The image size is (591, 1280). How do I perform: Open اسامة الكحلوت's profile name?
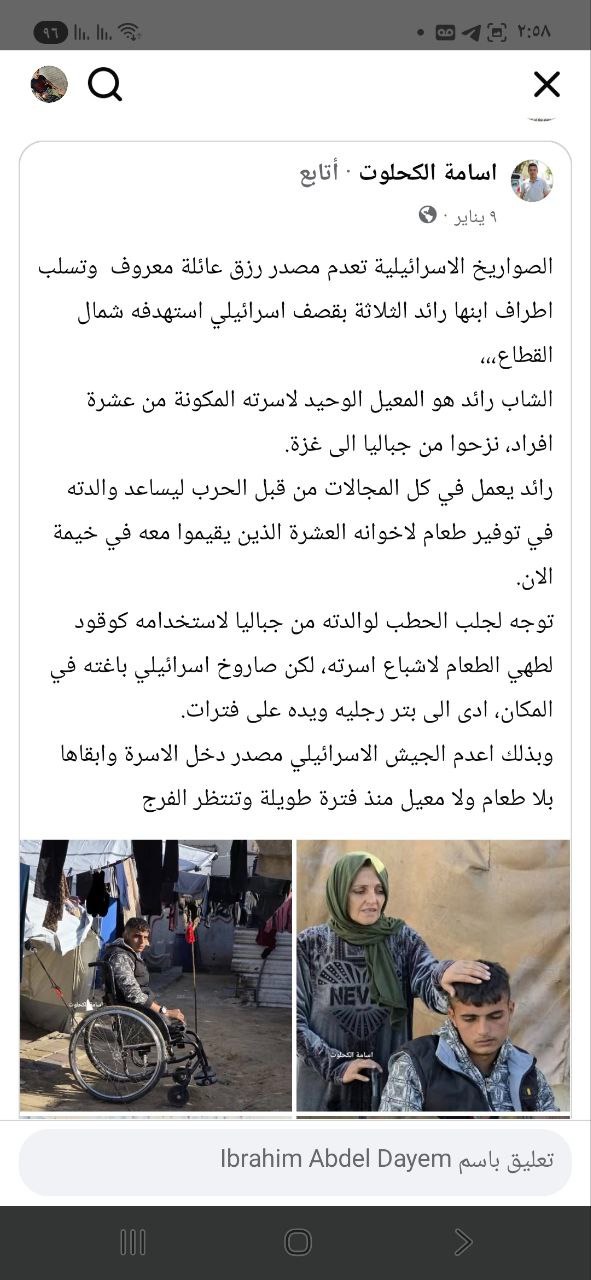point(428,172)
